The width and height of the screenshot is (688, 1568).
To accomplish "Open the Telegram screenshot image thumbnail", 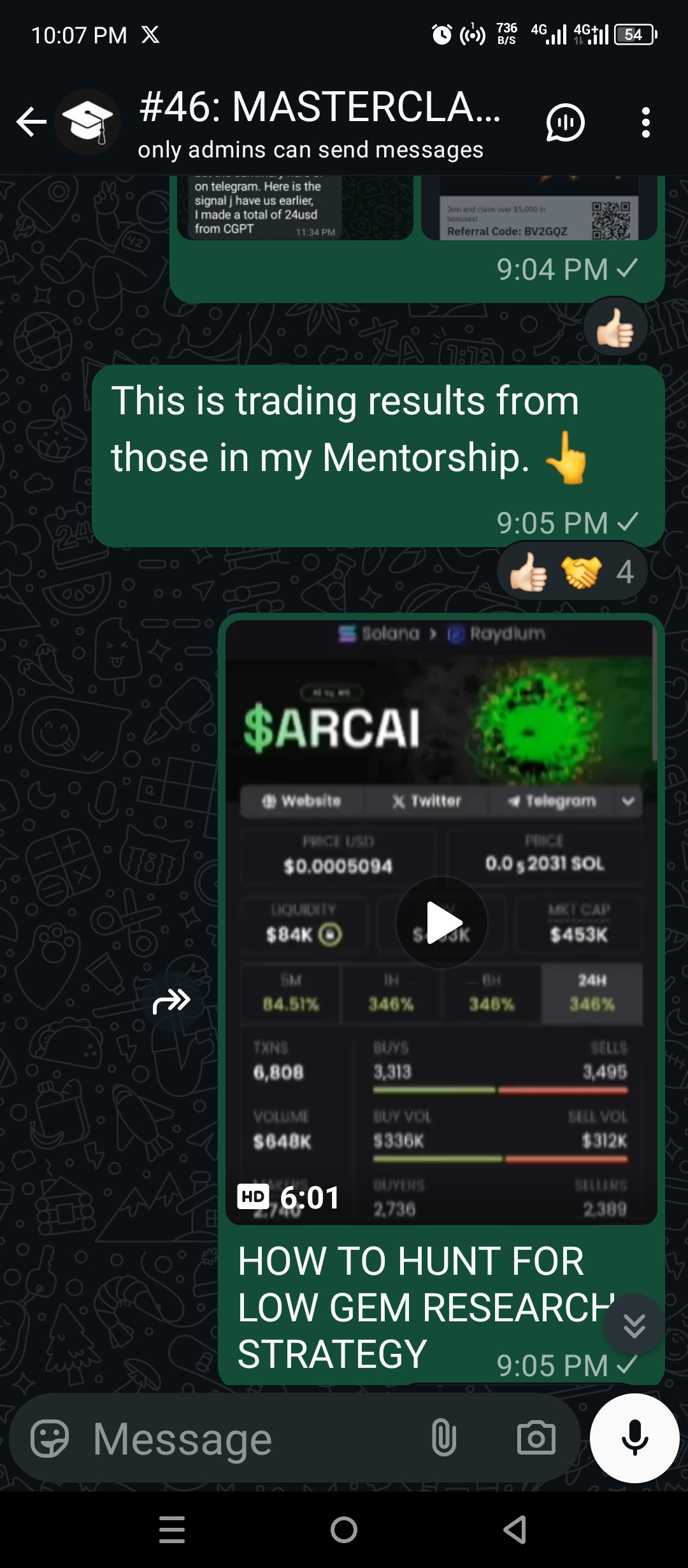I will pyautogui.click(x=294, y=209).
